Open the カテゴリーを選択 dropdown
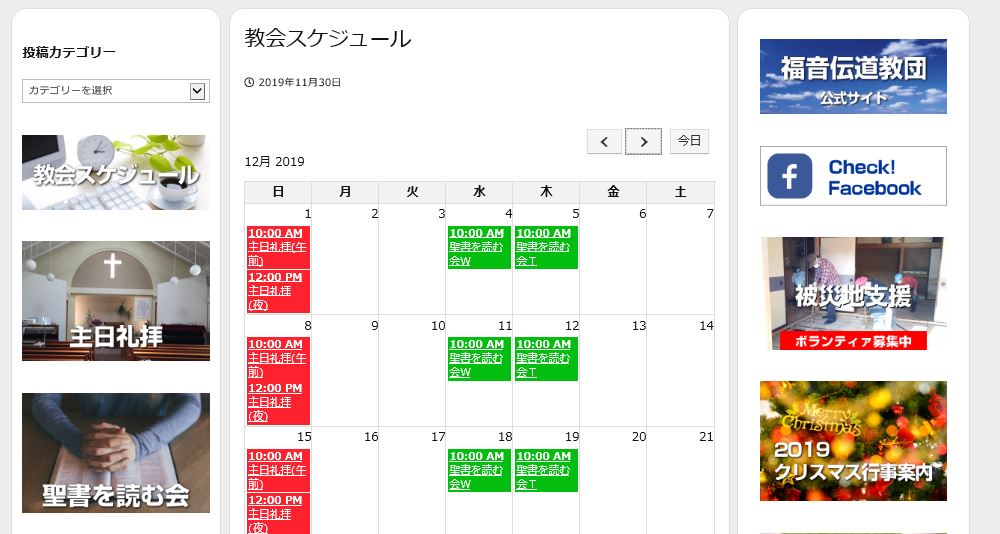Screen dimensions: 1000x534 (115, 91)
